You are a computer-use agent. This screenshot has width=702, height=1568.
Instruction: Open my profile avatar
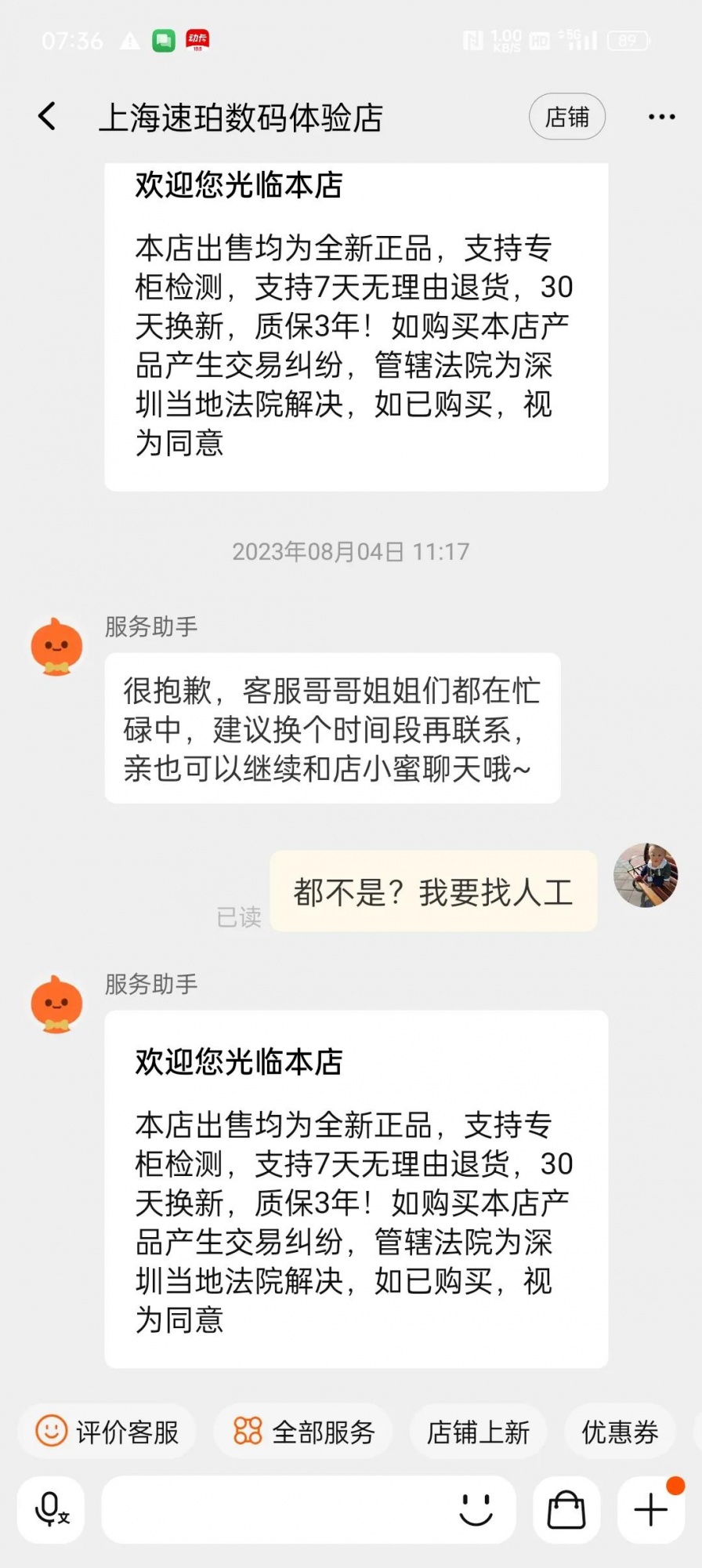point(645,875)
